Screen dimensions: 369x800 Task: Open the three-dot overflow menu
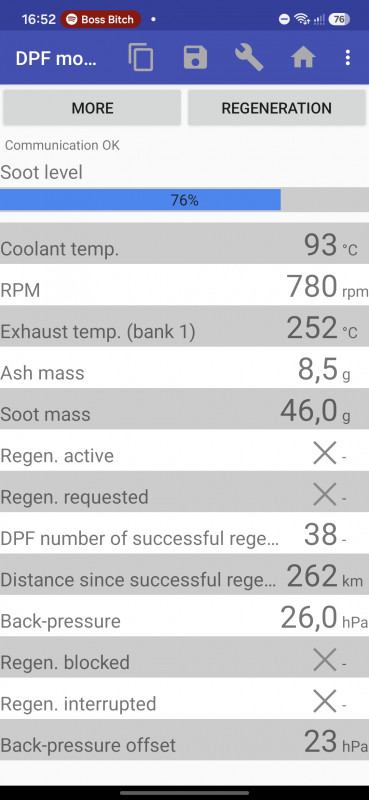348,57
